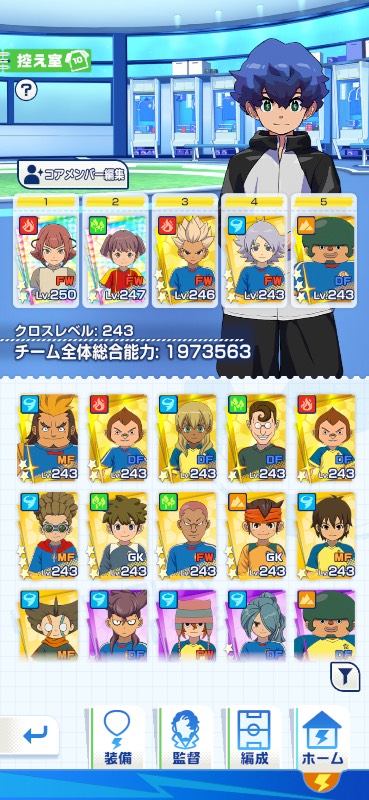This screenshot has width=369, height=800.
Task: Switch to the 編成 formation screen
Action: [x=254, y=737]
